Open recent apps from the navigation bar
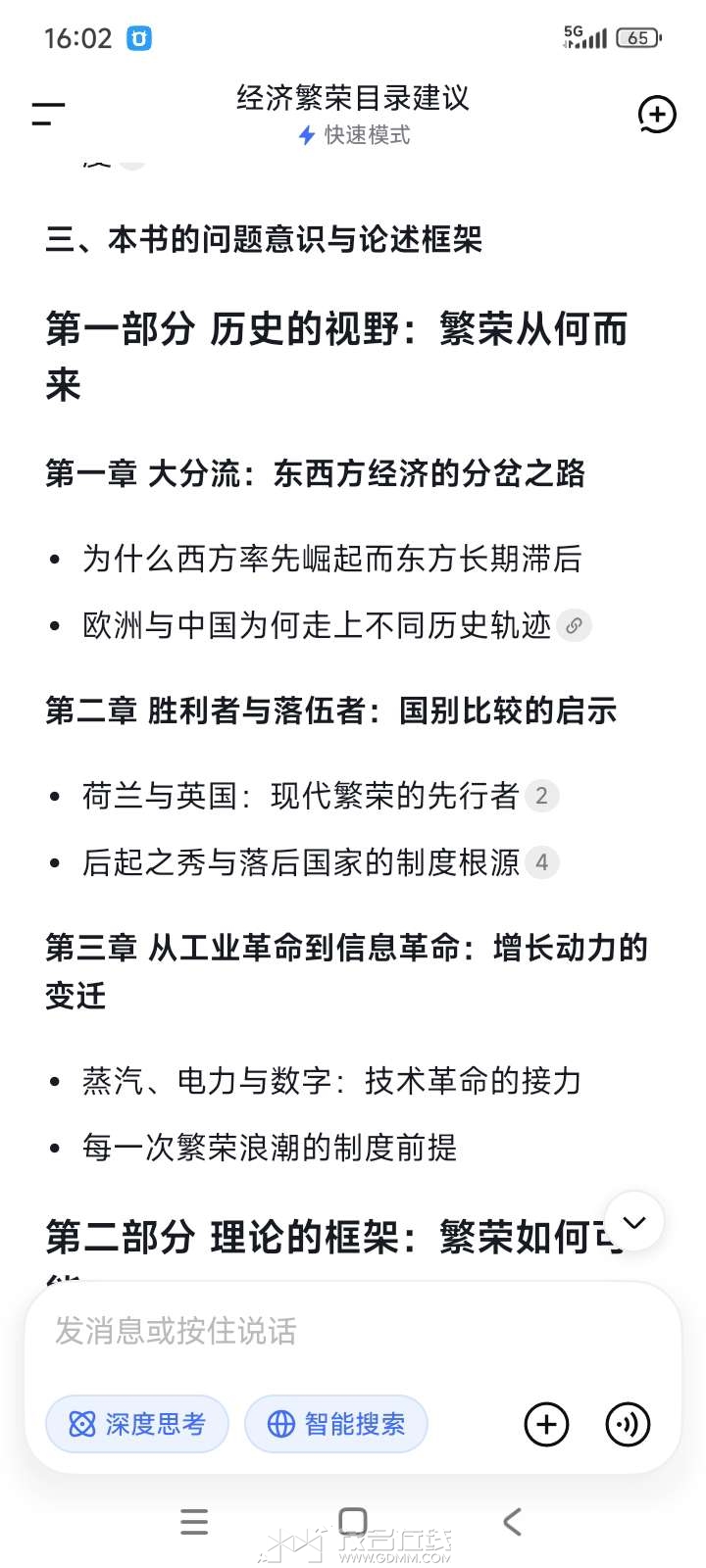 [194, 1522]
